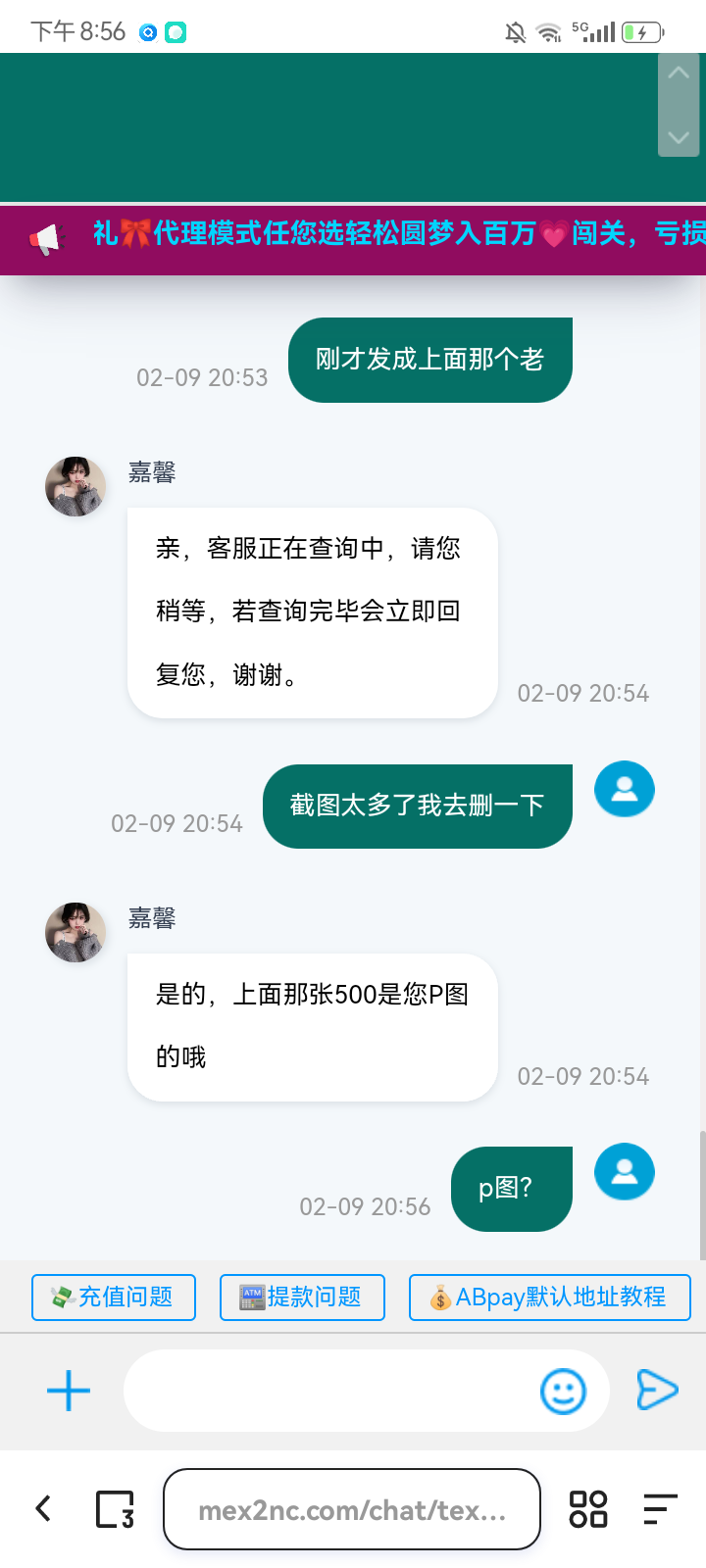
Task: Click the down chevron on the scrollbar
Action: pyautogui.click(x=678, y=139)
